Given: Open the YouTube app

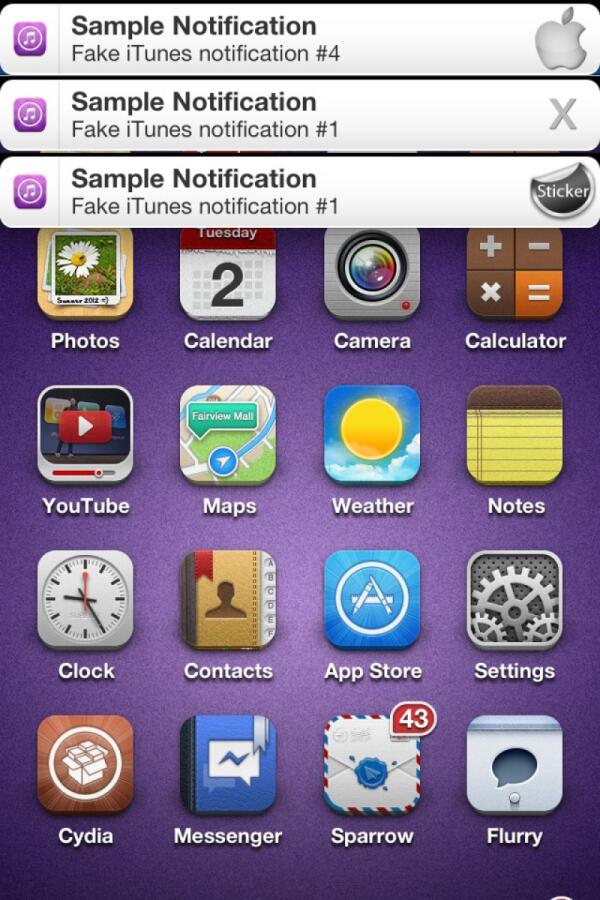Looking at the screenshot, I should [85, 434].
